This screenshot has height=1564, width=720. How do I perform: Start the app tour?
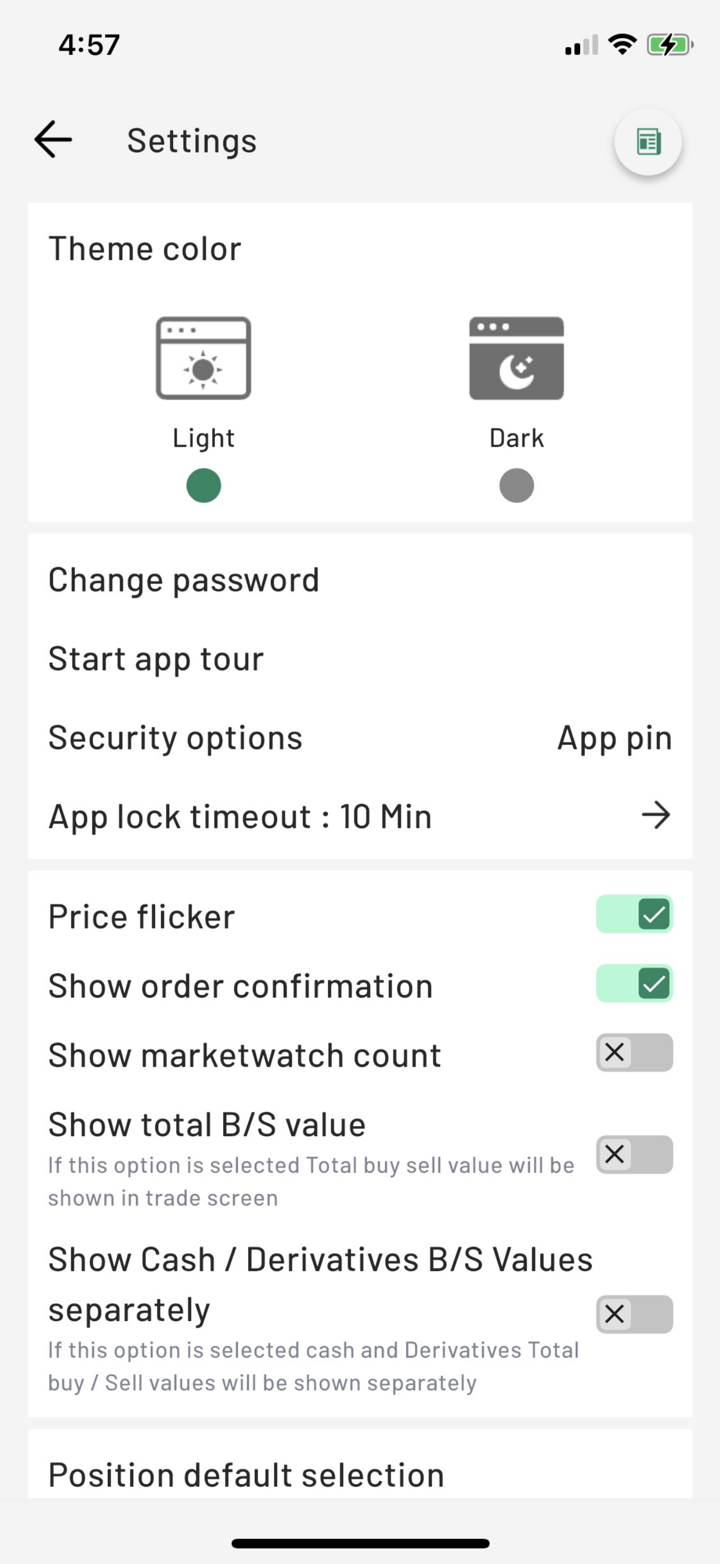(156, 659)
